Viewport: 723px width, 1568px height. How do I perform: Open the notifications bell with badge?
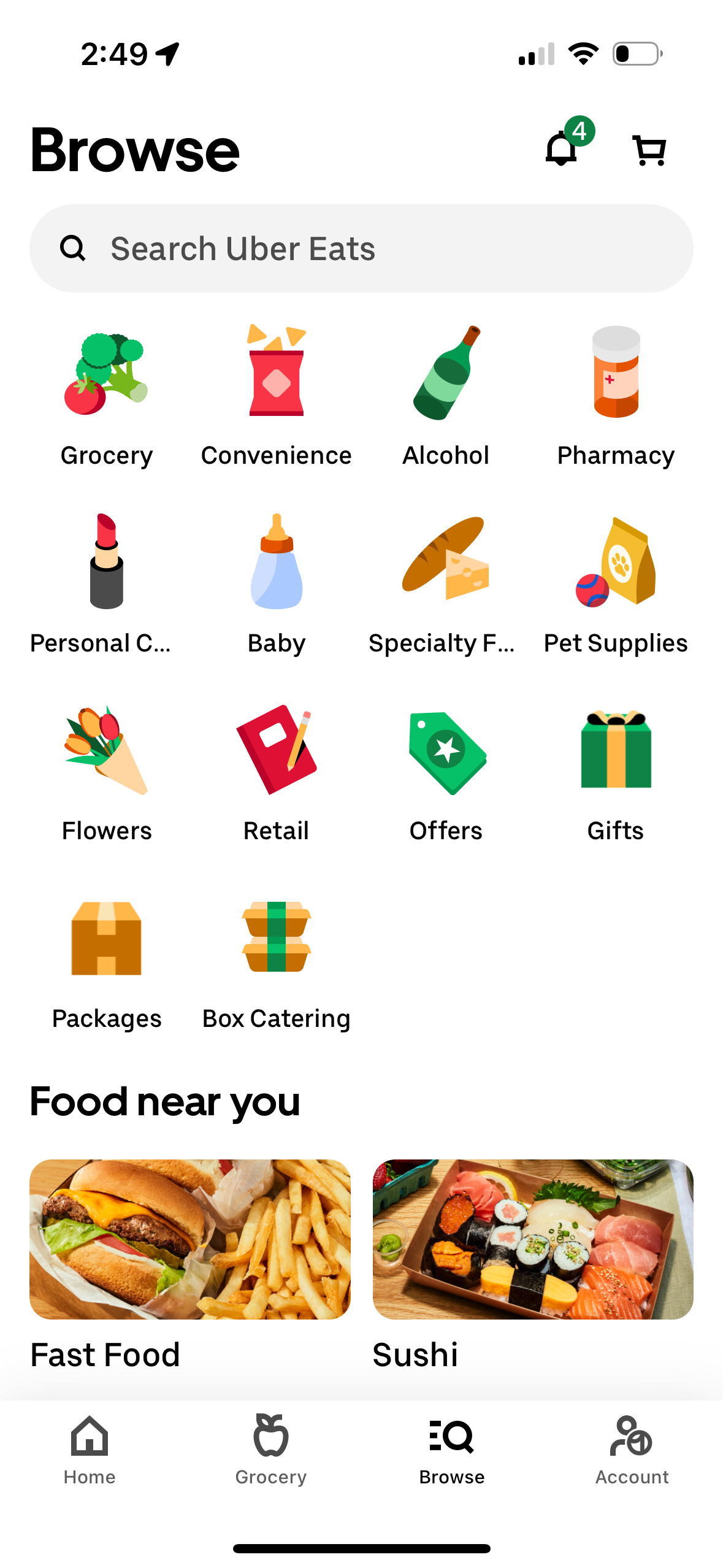point(561,149)
